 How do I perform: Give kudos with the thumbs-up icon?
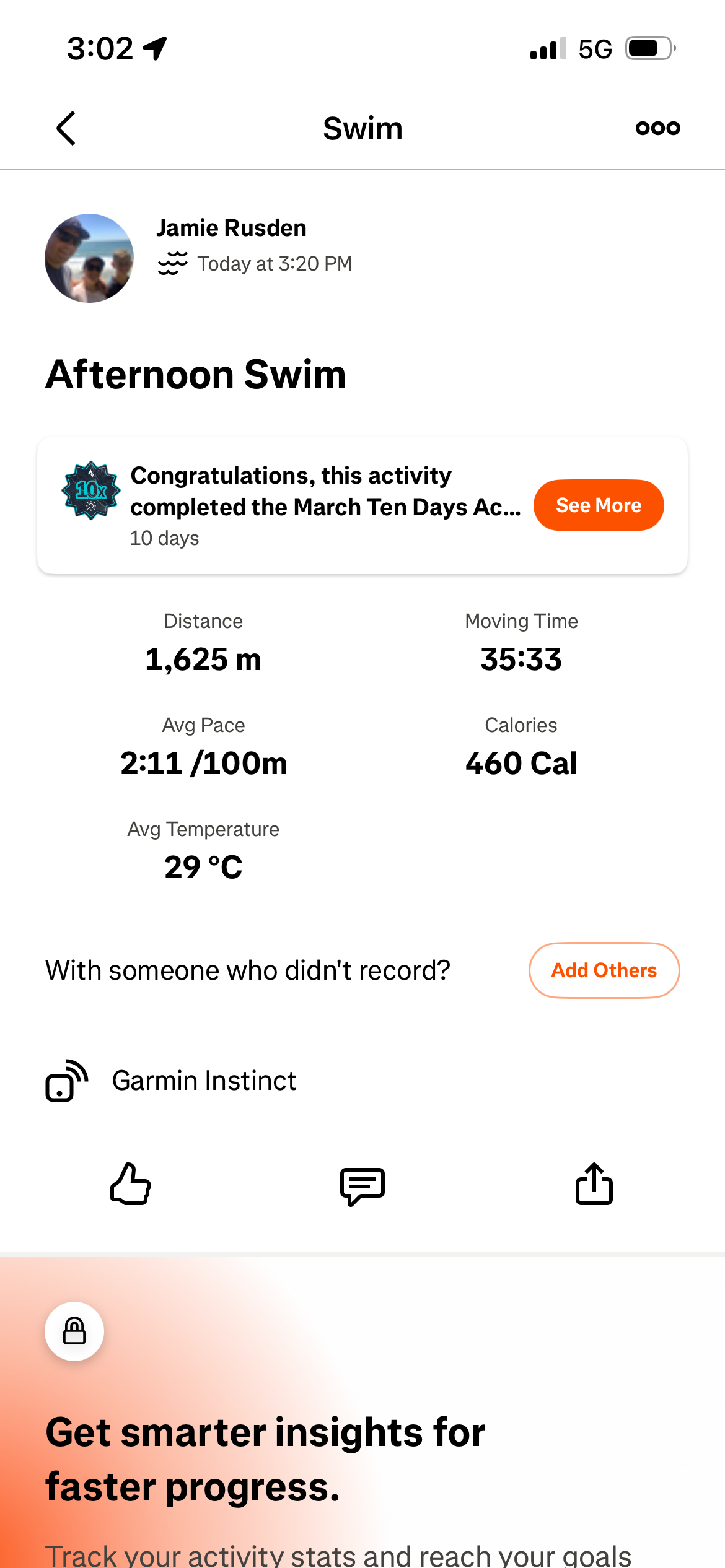click(x=130, y=1184)
